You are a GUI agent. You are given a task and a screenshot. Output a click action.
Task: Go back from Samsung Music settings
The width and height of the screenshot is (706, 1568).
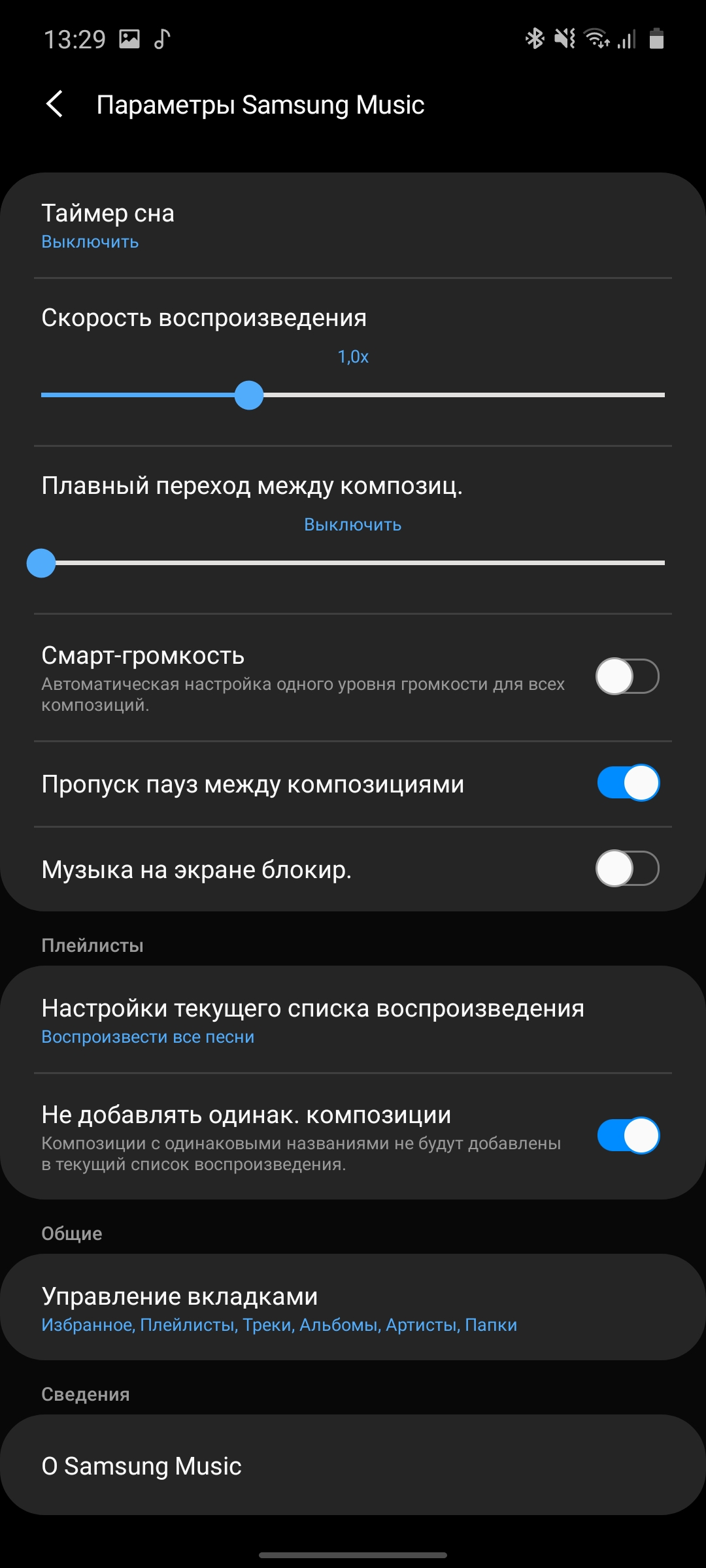point(55,105)
